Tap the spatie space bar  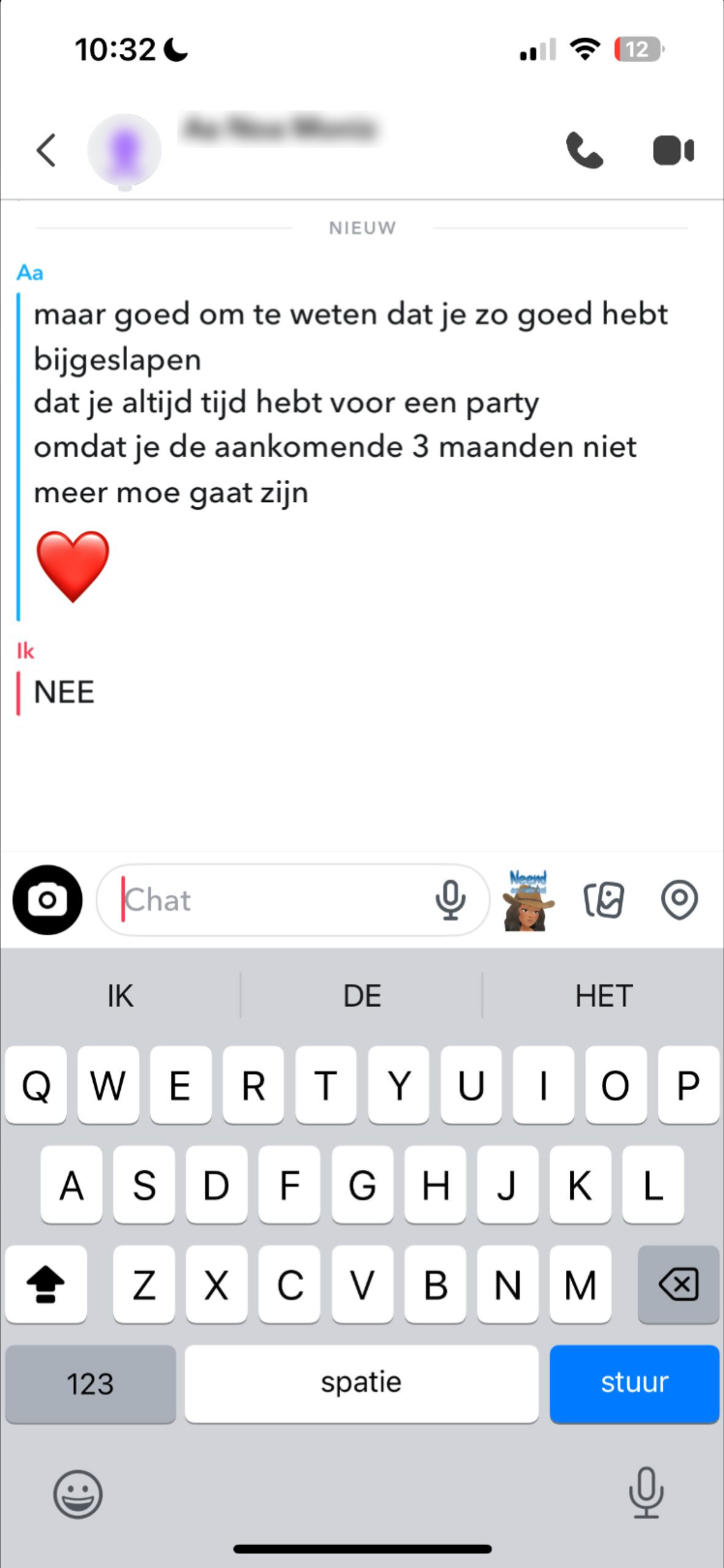pos(361,1382)
